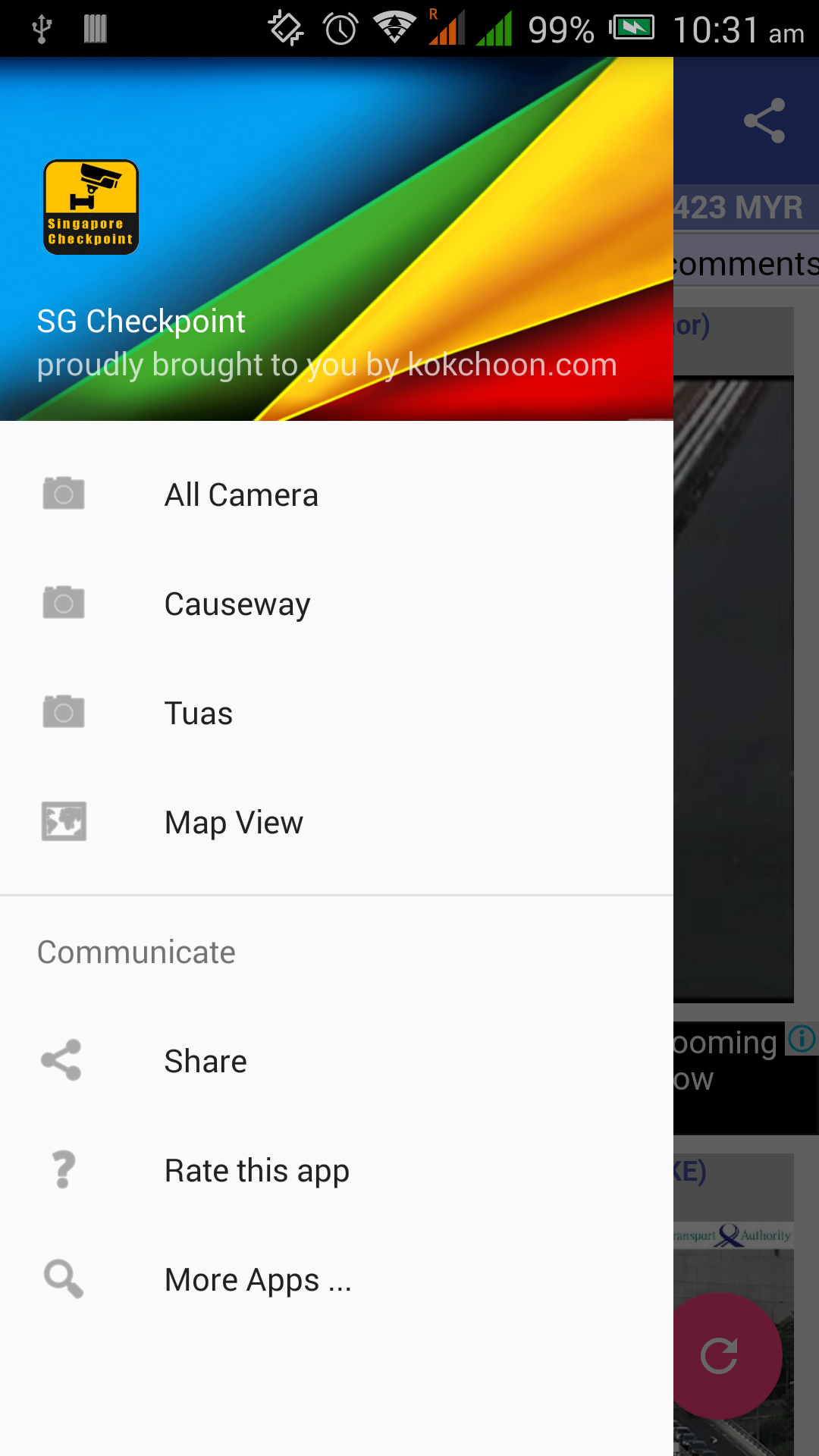Open the All Camera view
This screenshot has width=819, height=1456.
pyautogui.click(x=337, y=494)
